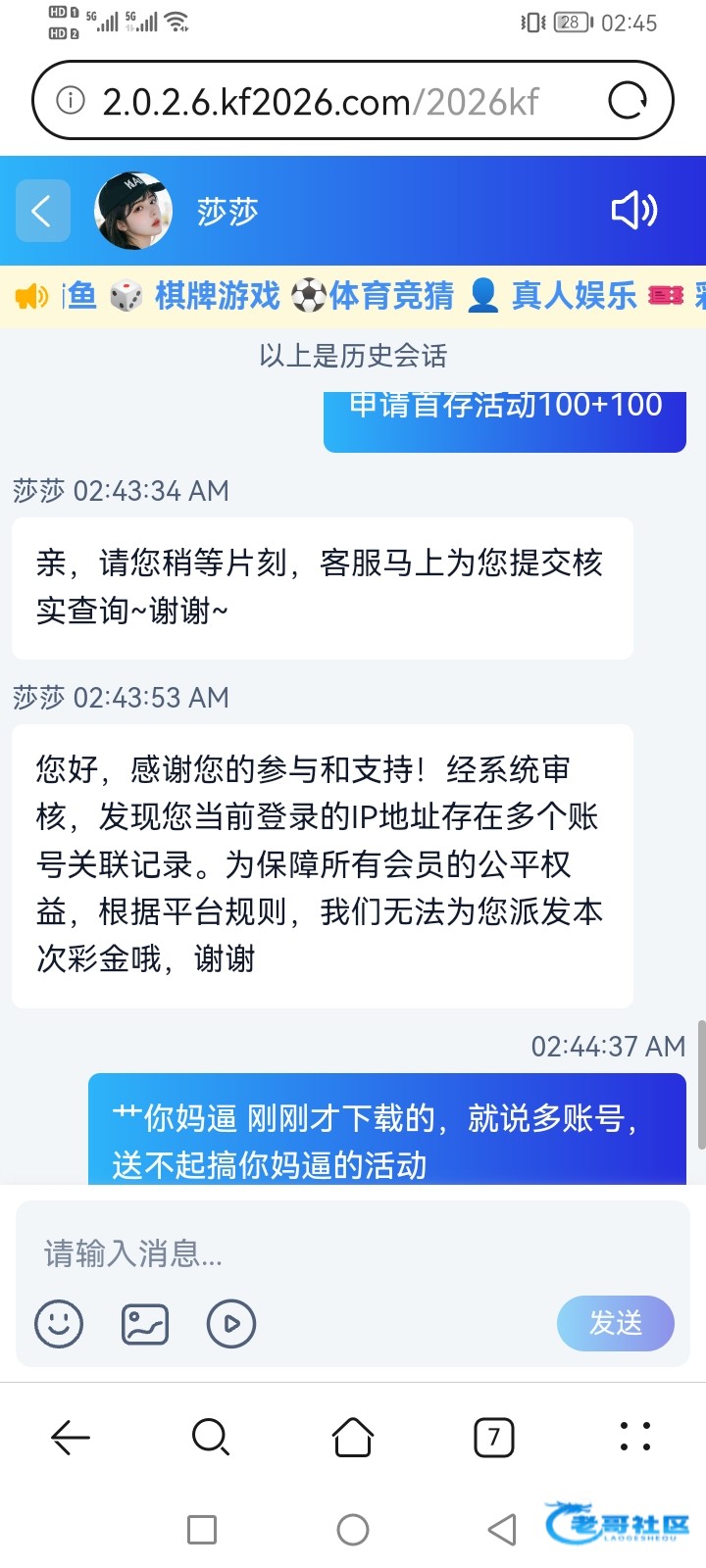
Task: Send the message with 发送
Action: pyautogui.click(x=615, y=1323)
